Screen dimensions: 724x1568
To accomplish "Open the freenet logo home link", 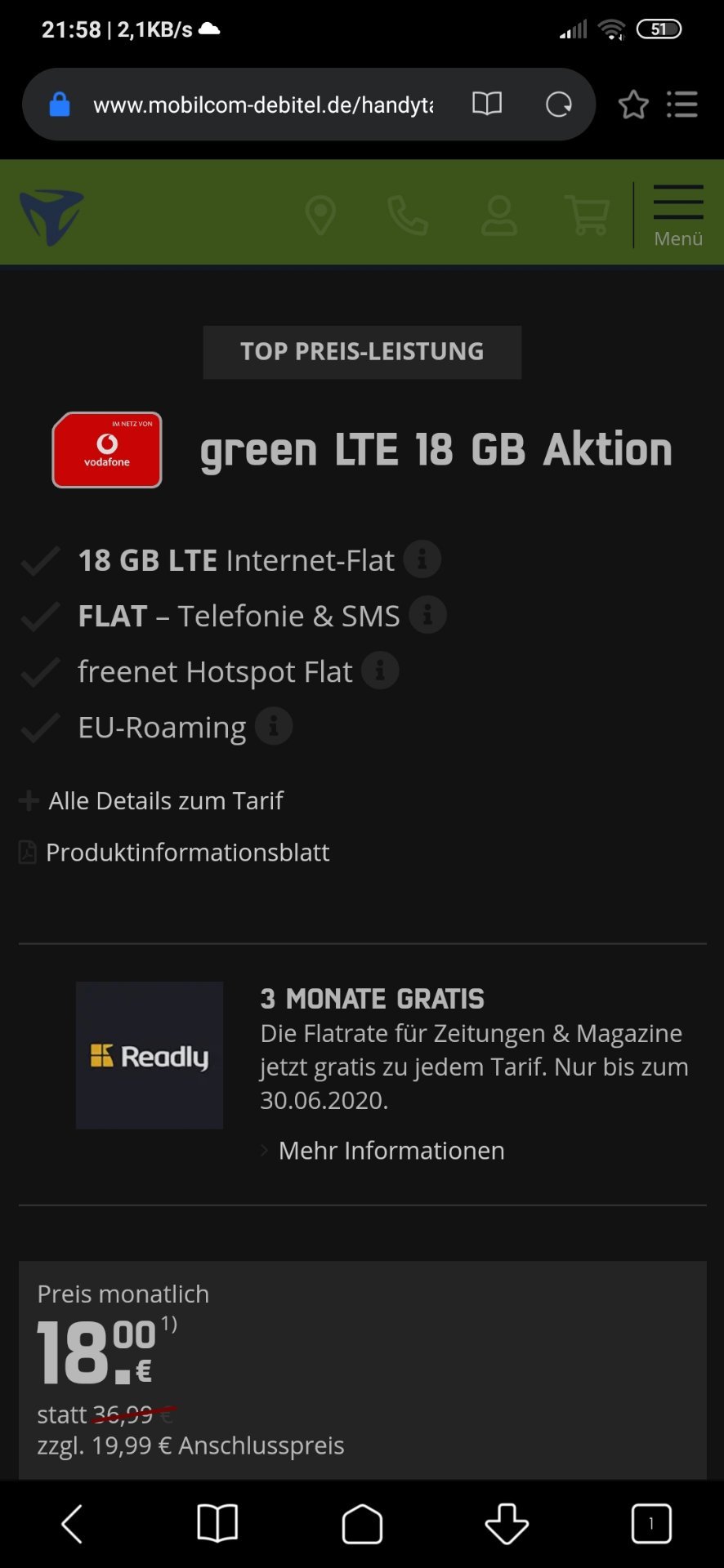I will pyautogui.click(x=51, y=216).
